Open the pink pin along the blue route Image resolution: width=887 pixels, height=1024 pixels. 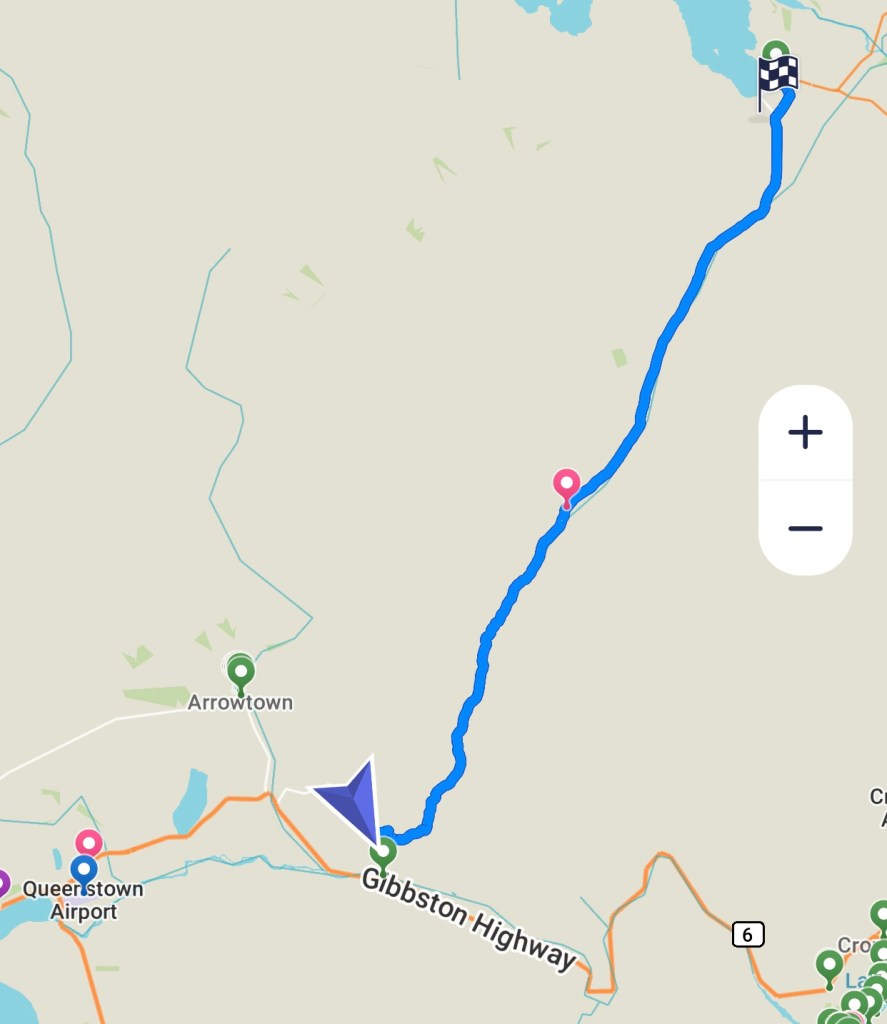[x=567, y=485]
